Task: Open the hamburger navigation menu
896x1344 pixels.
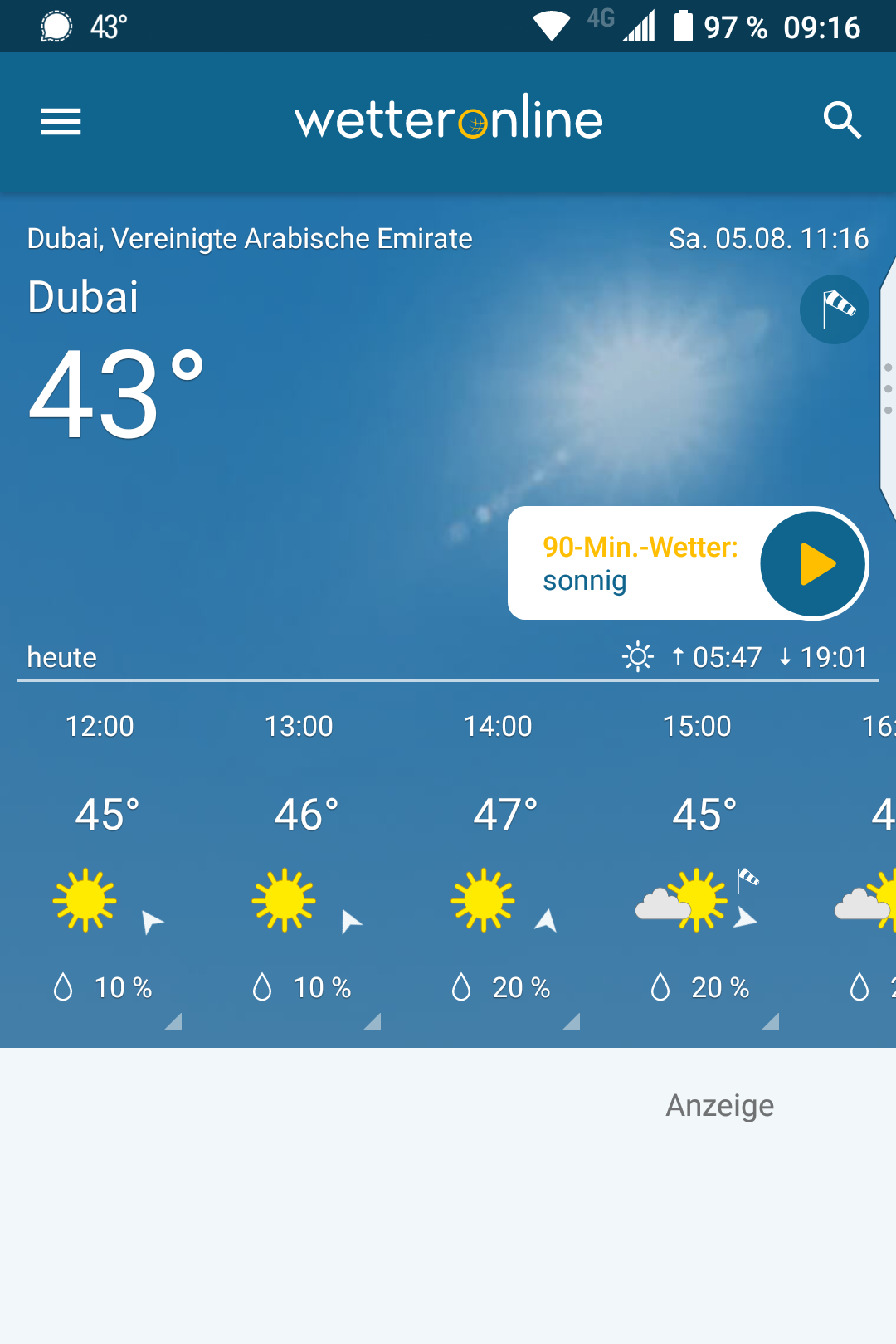Action: pyautogui.click(x=61, y=121)
